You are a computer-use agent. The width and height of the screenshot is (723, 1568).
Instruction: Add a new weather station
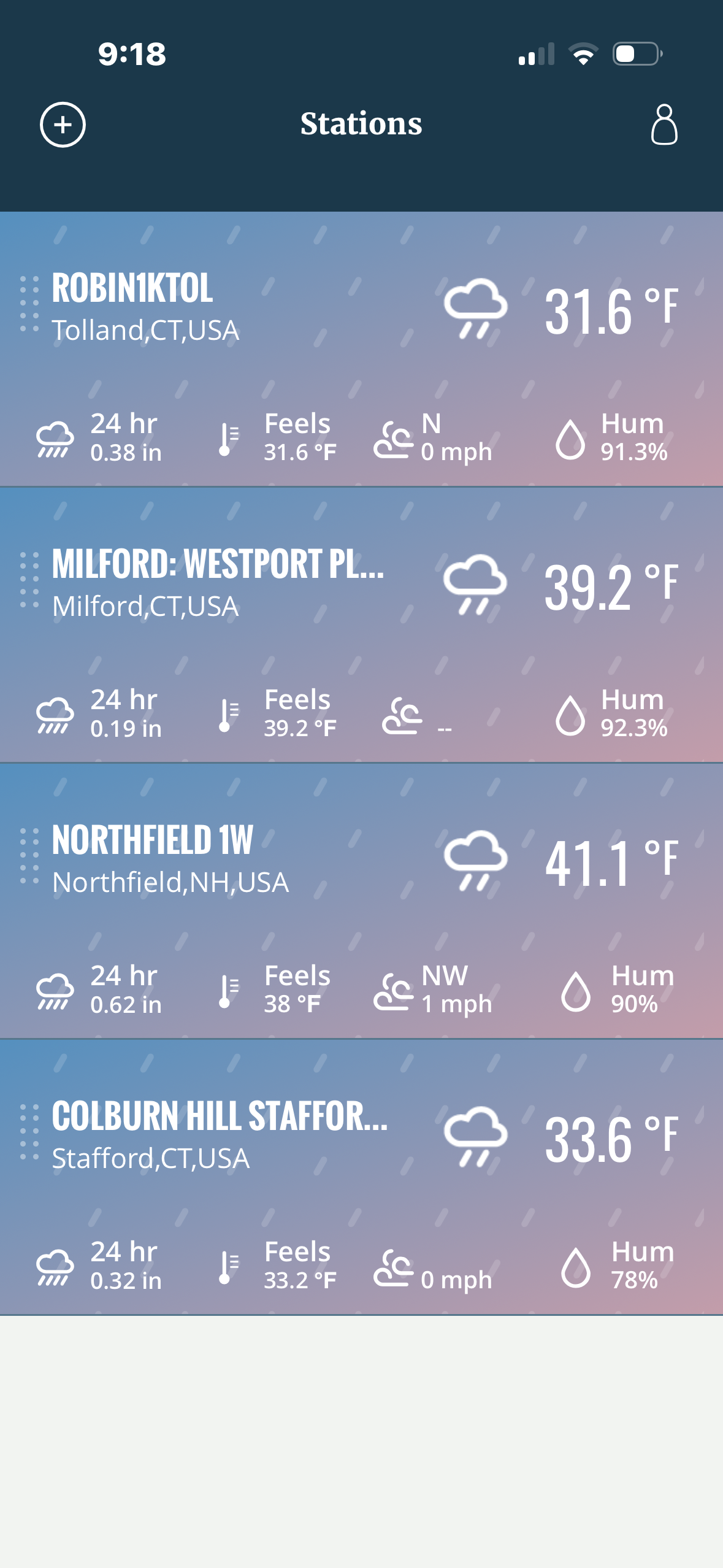(x=63, y=125)
